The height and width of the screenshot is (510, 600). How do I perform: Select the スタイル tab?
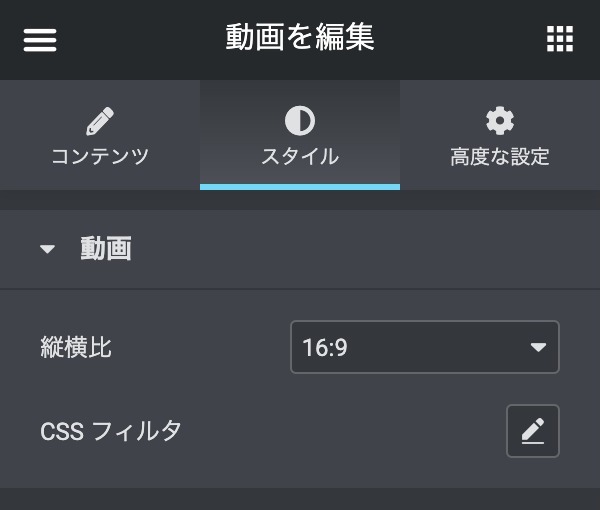point(300,137)
